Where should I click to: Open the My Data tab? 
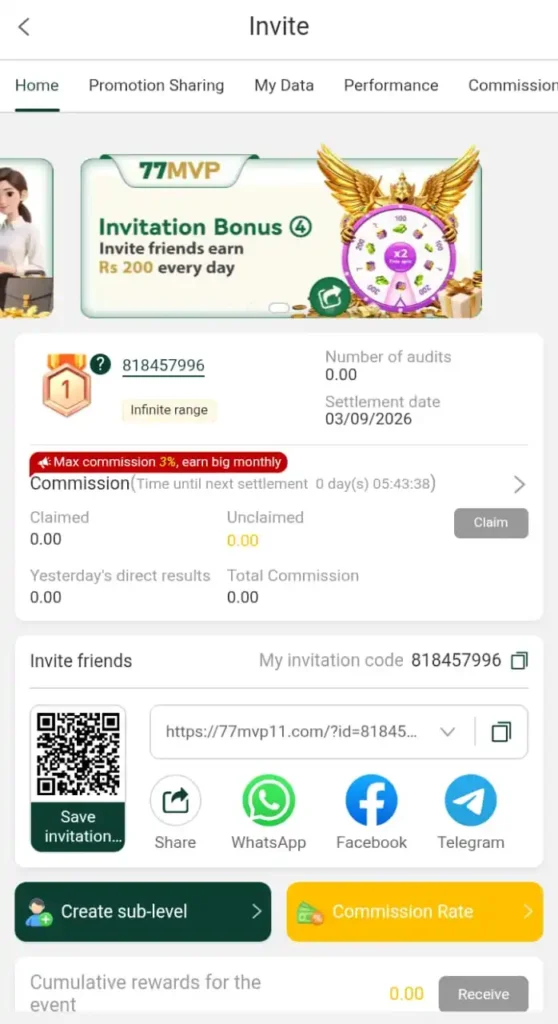(x=284, y=86)
